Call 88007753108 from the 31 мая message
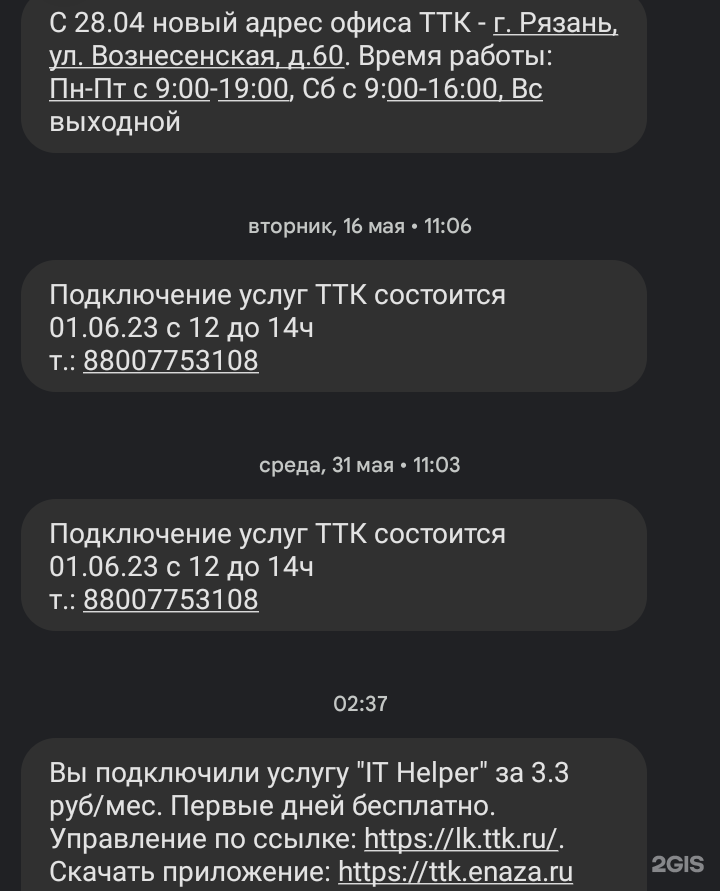720x891 pixels. [x=170, y=600]
